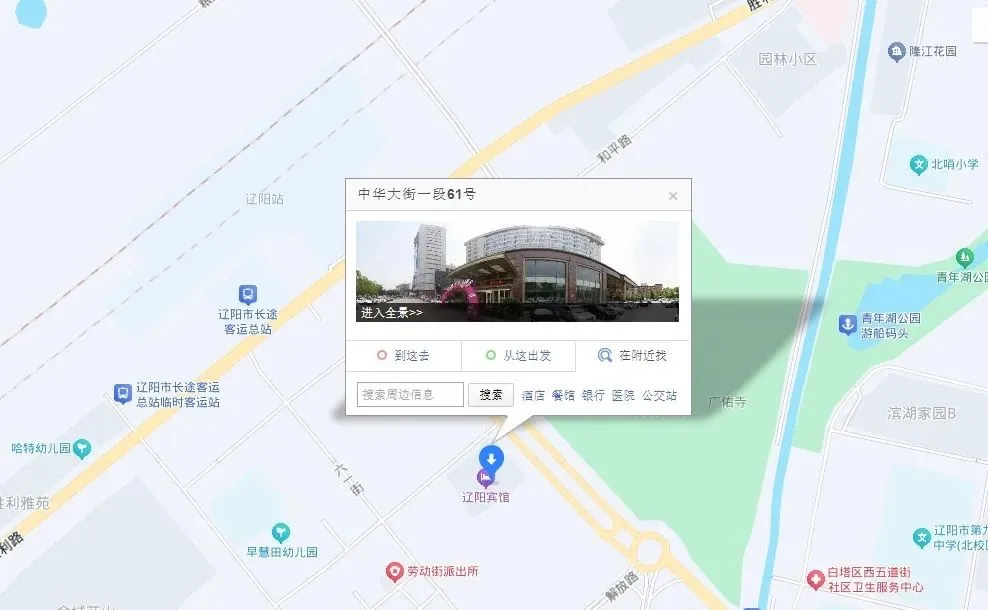Viewport: 988px width, 610px height.
Task: Search nearby 医院
Action: [623, 395]
